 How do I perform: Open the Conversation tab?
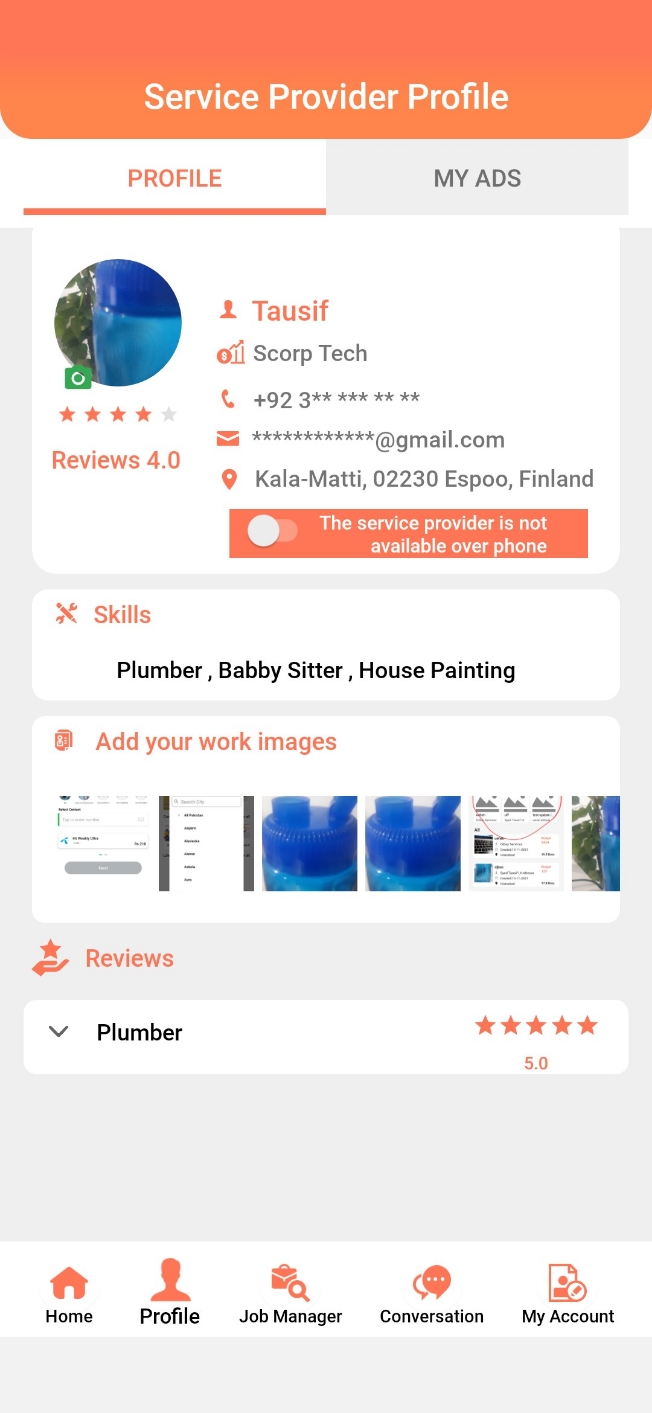coord(431,1295)
